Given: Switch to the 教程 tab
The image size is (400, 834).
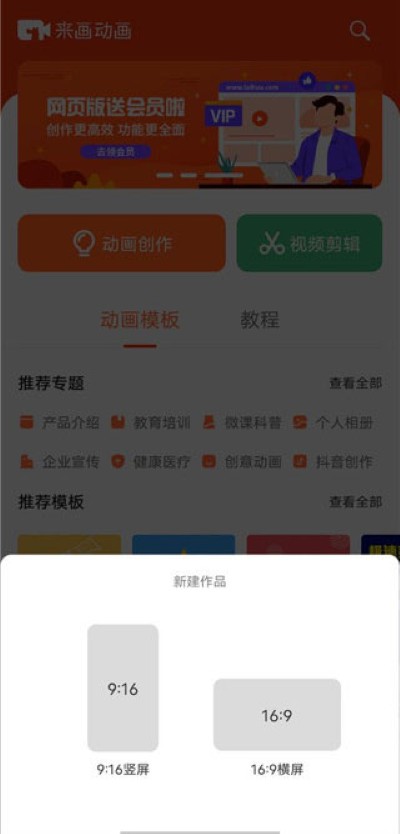Looking at the screenshot, I should [260, 320].
